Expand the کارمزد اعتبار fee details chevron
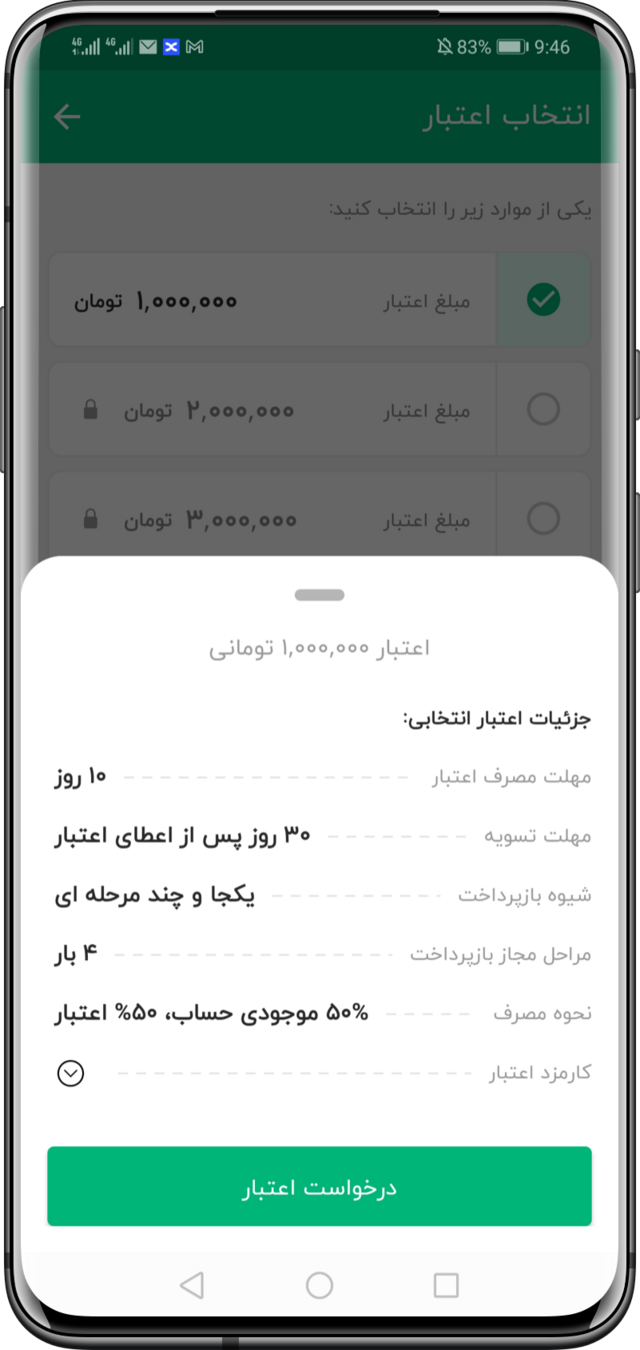The width and height of the screenshot is (640, 1350). tap(71, 1073)
